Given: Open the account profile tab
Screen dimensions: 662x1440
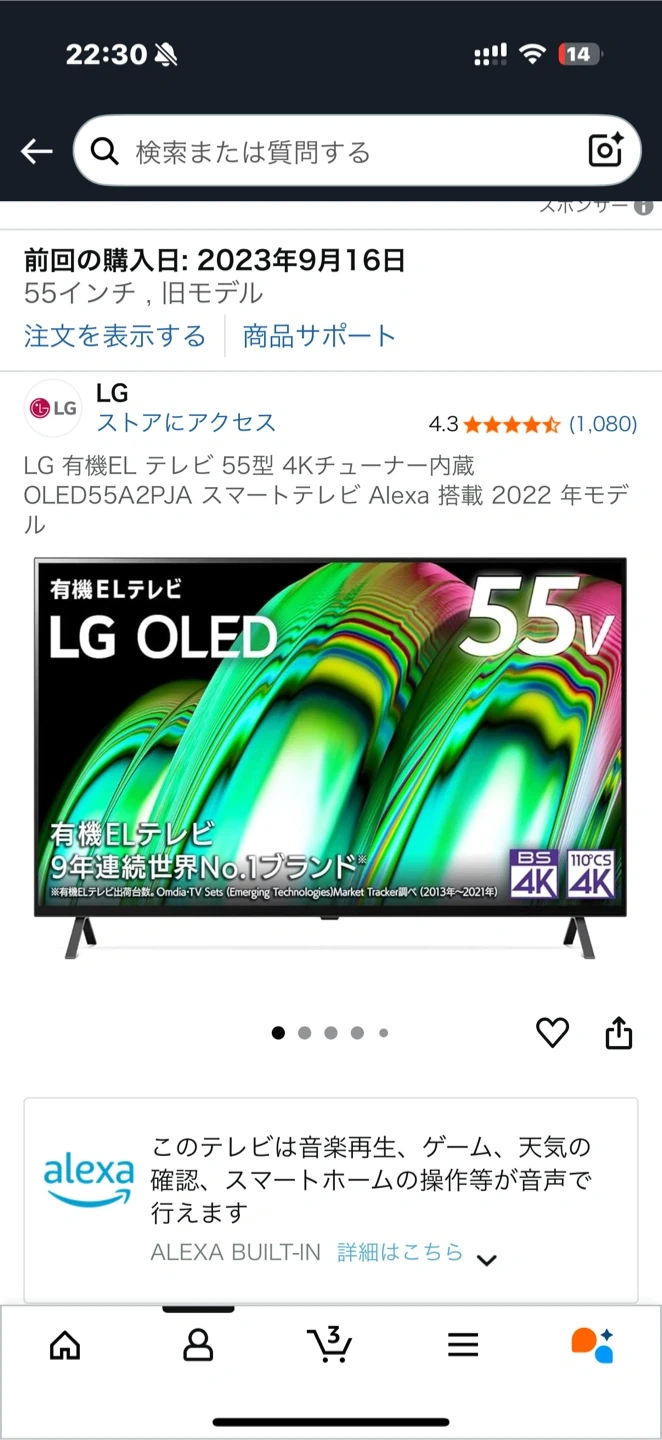Looking at the screenshot, I should (x=198, y=1345).
